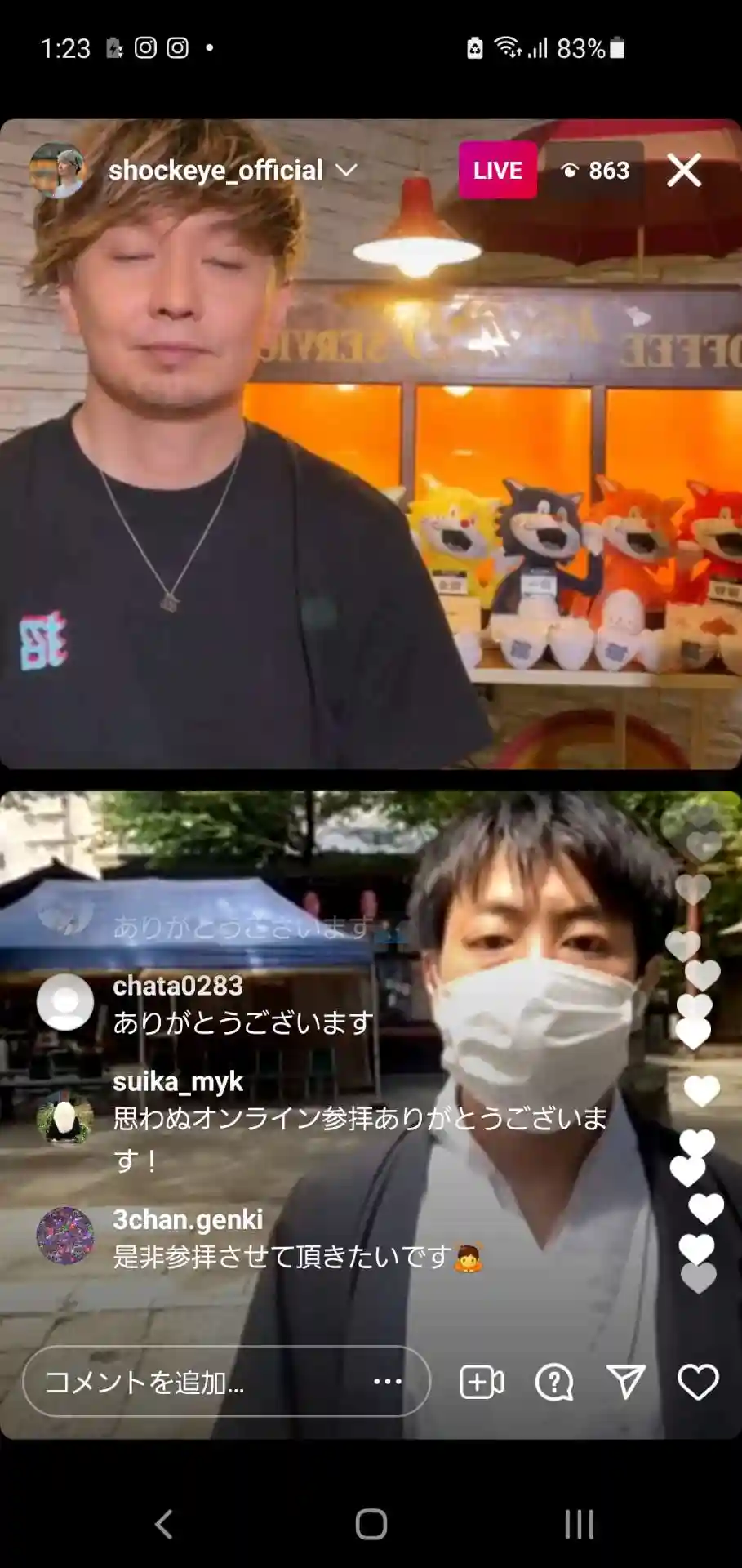Open the three-dot comment options

387,1382
